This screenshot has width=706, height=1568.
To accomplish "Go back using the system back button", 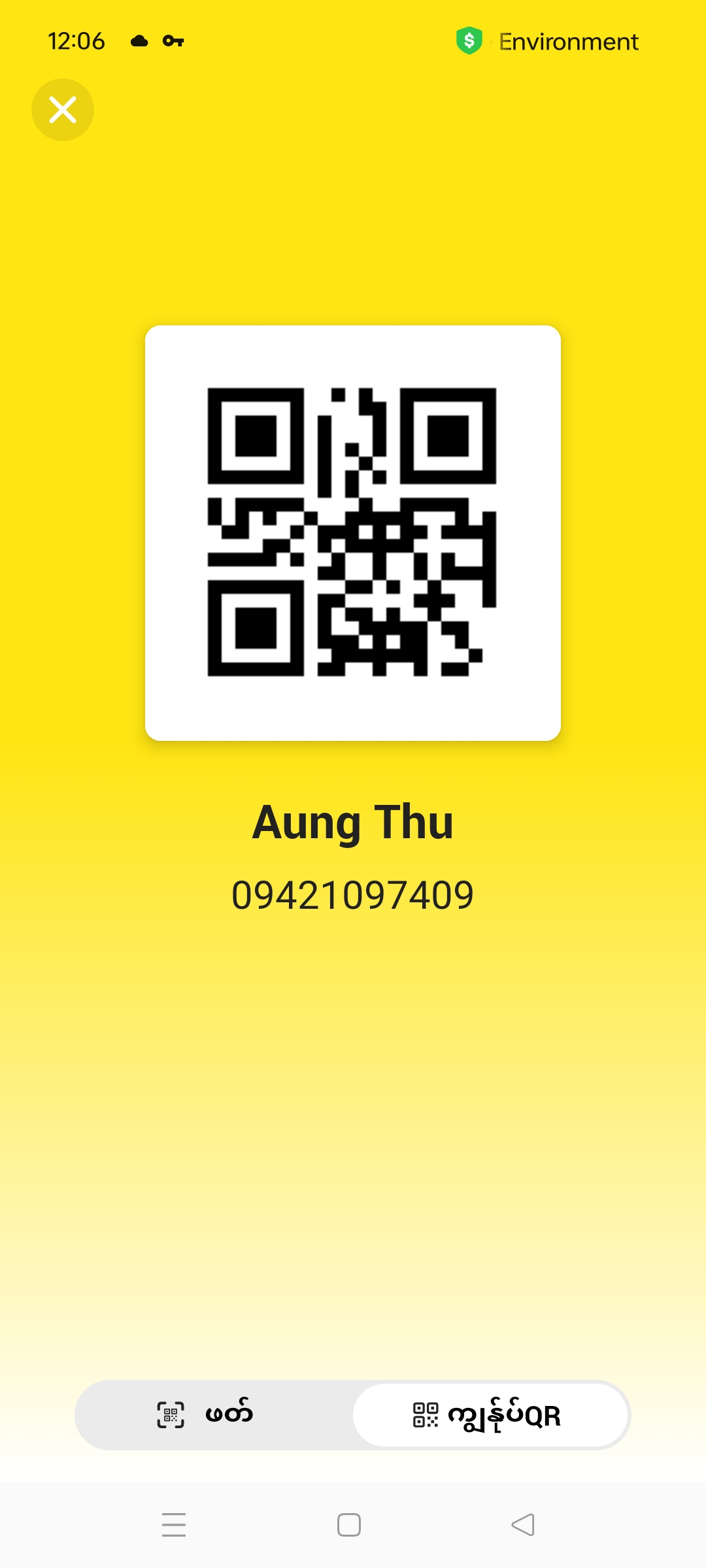I will pyautogui.click(x=523, y=1525).
